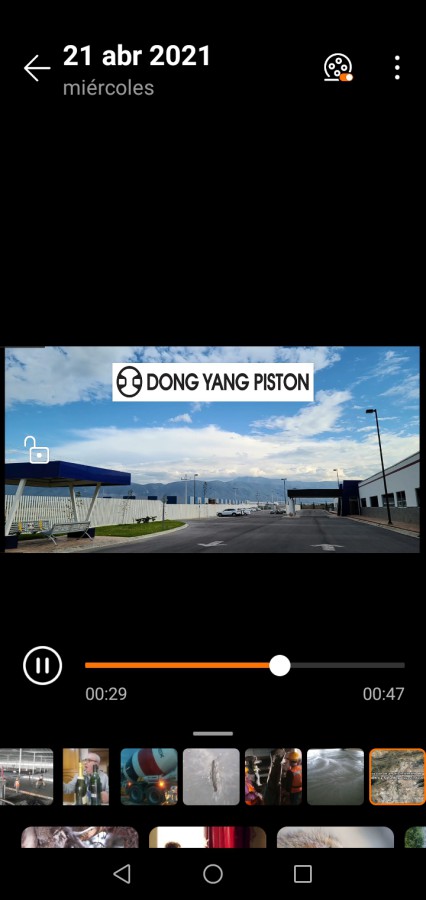Open the three-dot overflow menu
The height and width of the screenshot is (900, 426).
pos(397,68)
